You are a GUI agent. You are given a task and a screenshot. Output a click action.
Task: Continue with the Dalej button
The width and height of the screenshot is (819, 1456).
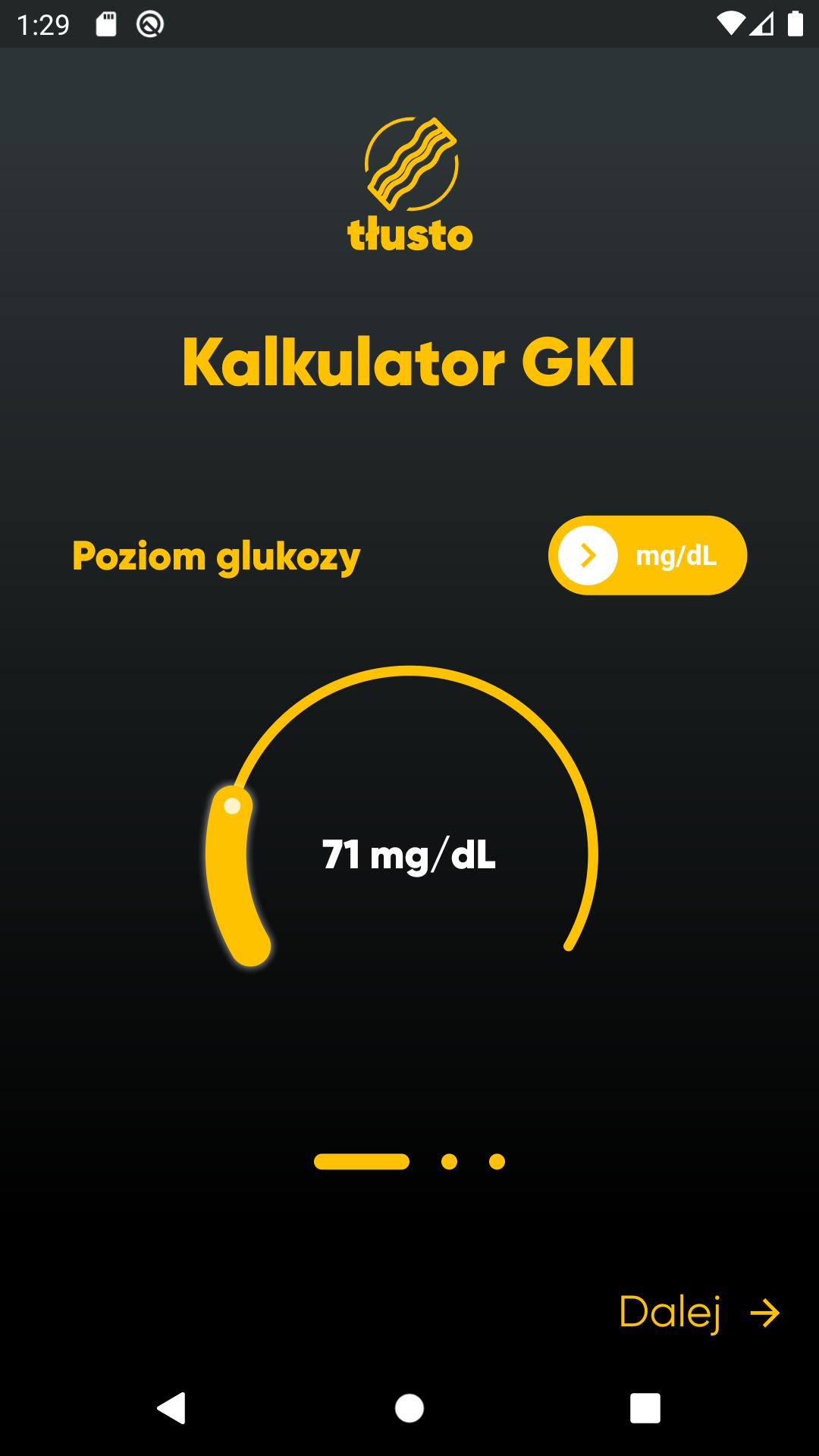[x=698, y=1312]
